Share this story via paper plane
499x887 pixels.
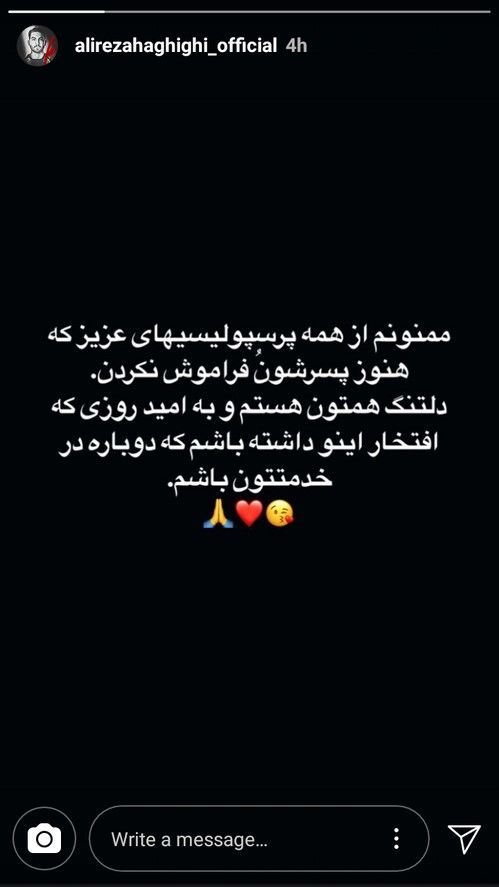(464, 838)
